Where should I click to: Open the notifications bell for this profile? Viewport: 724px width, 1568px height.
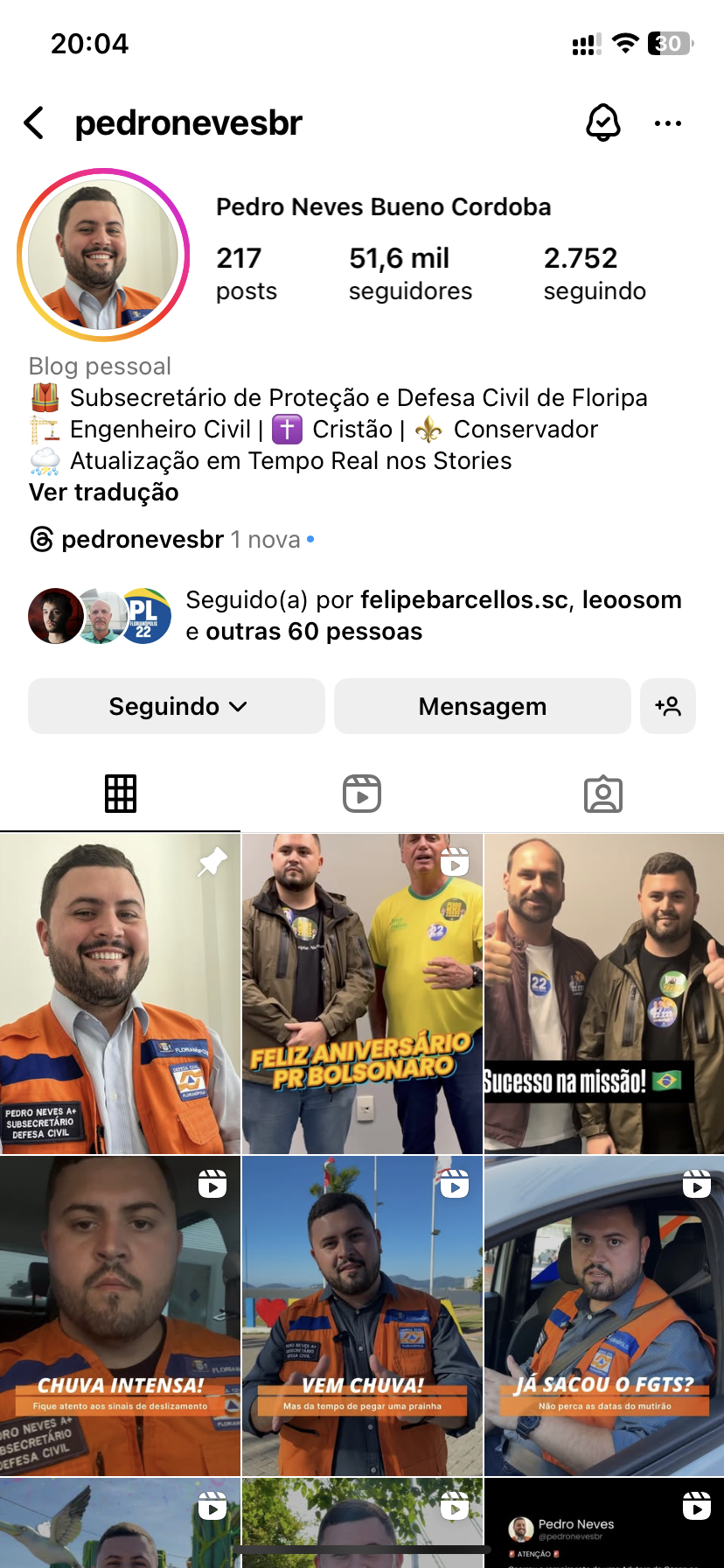click(602, 123)
